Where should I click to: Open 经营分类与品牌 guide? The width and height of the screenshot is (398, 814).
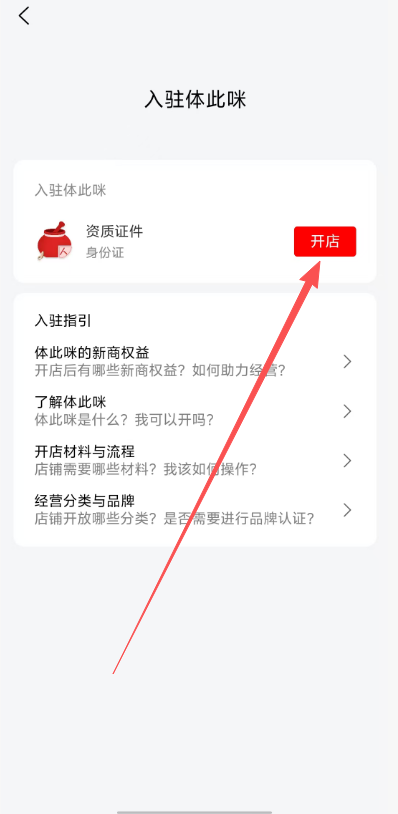(x=195, y=510)
